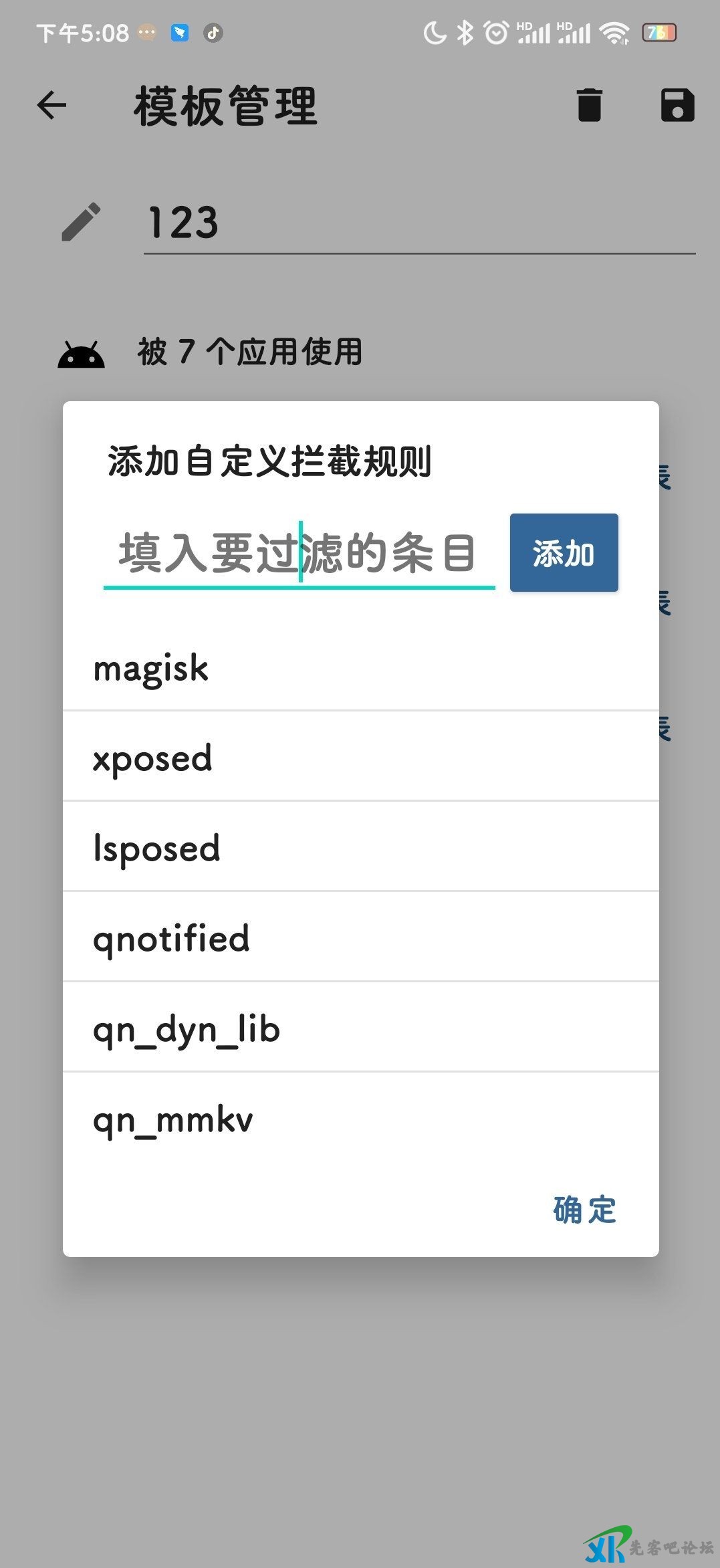
Task: Select the xposed rule entry
Action: pyautogui.click(x=361, y=758)
